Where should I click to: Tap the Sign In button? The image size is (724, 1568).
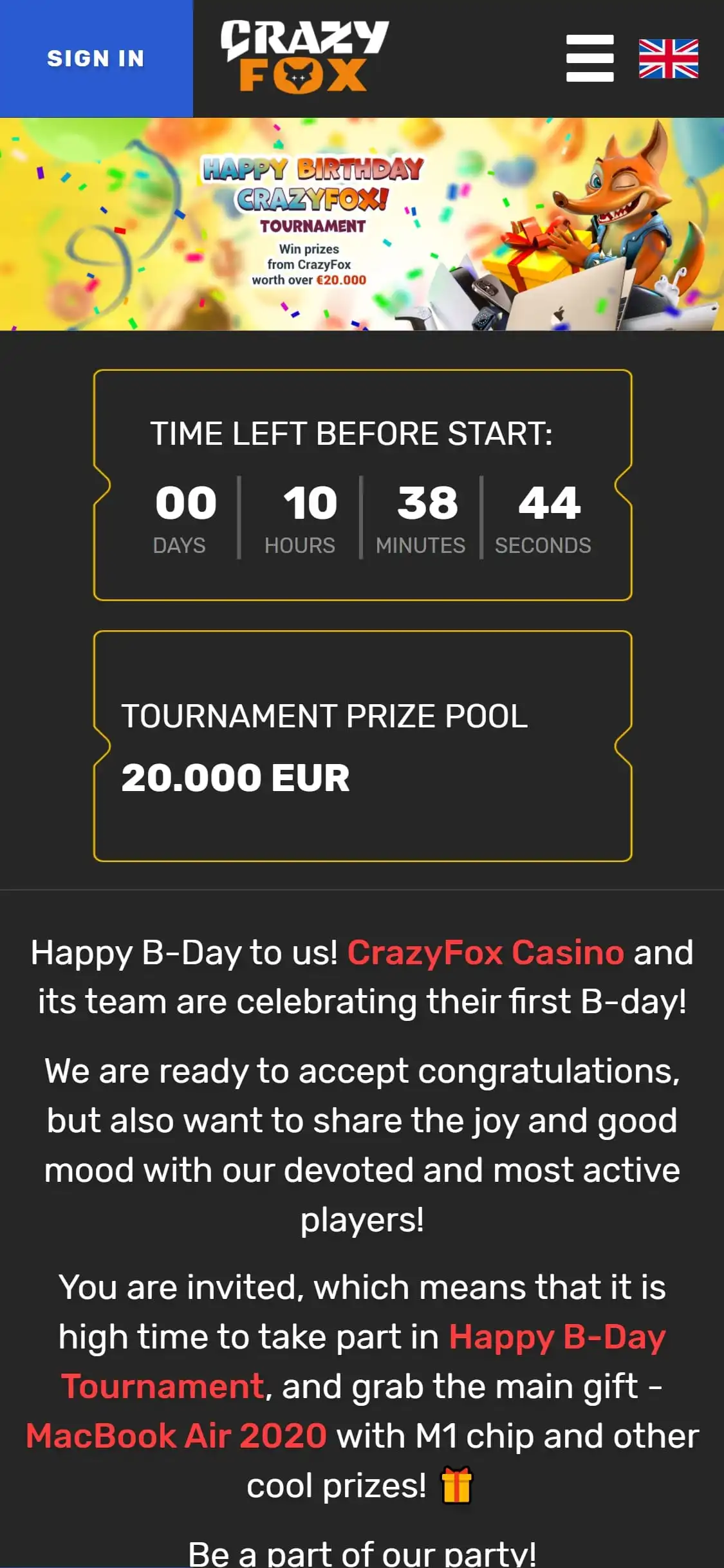tap(96, 59)
